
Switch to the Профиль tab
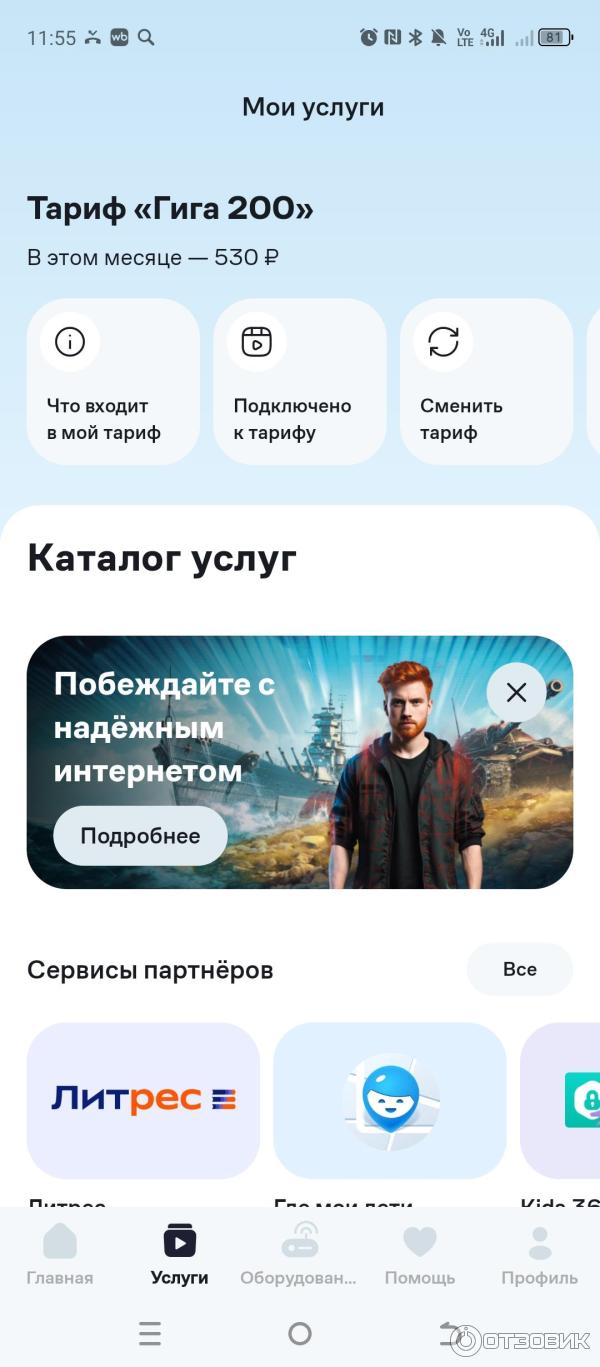[540, 1255]
